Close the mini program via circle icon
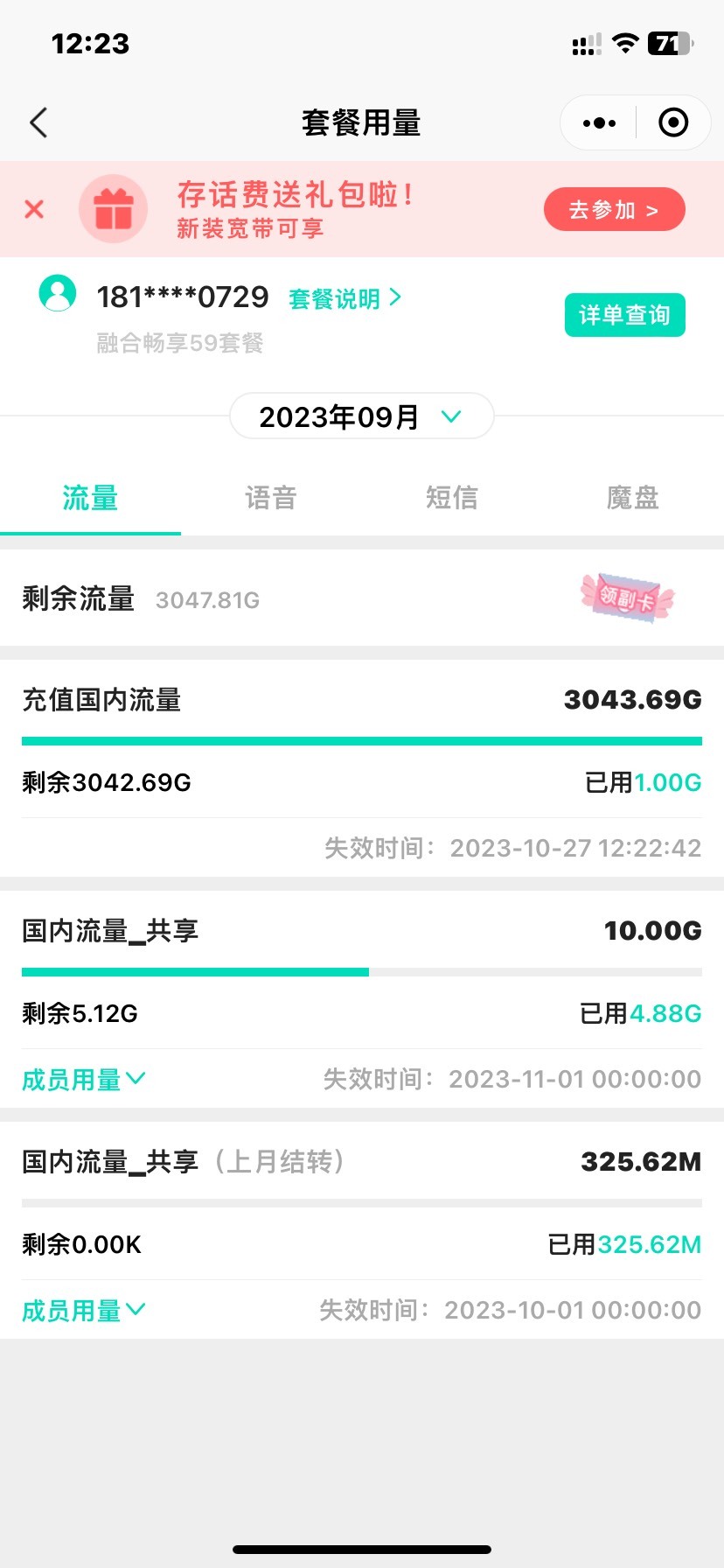Screen dimensions: 724x1568 tap(672, 122)
